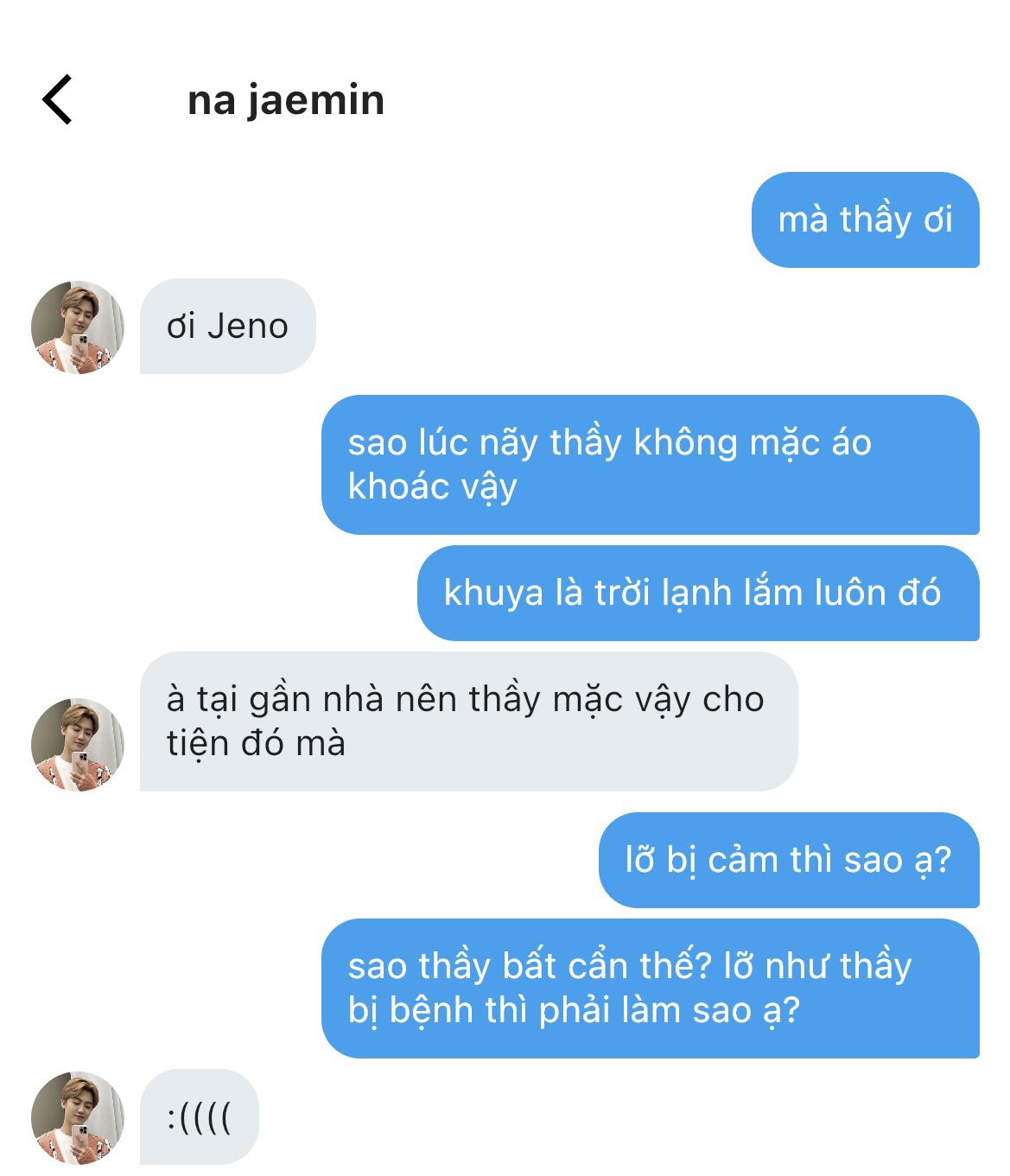The image size is (1010, 1176).
Task: Open avatar beside the "ơi Jeno" message
Action: click(x=78, y=327)
